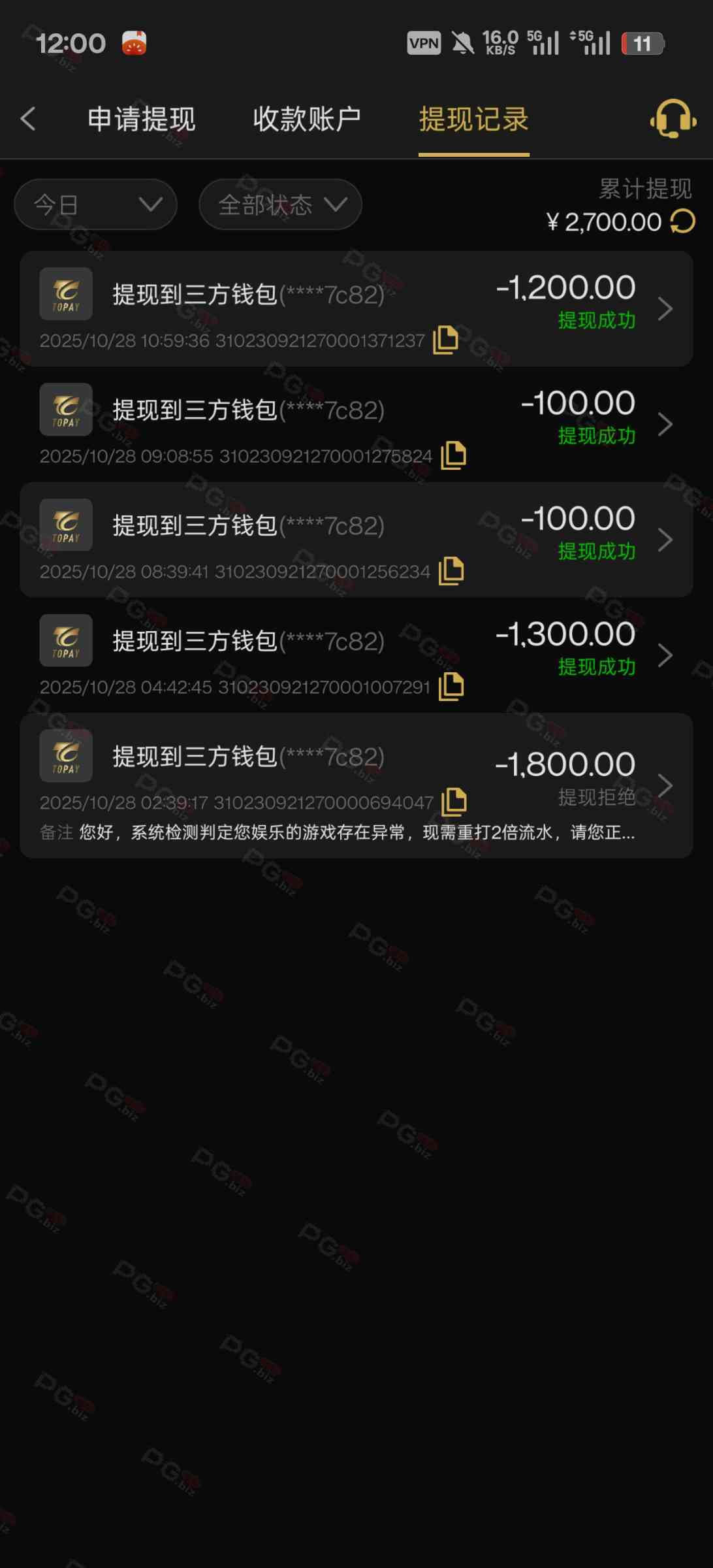Switch to the 申请提现 tab
713x1568 pixels.
141,119
